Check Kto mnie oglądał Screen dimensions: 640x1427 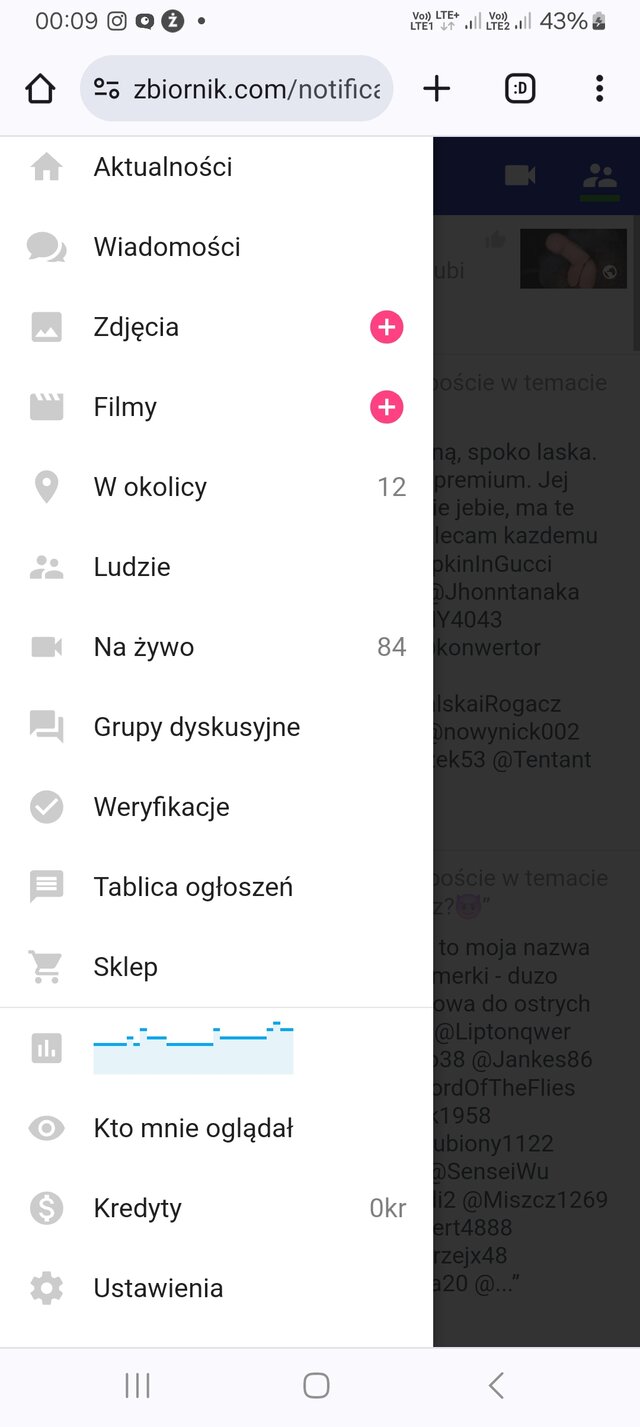(193, 1128)
